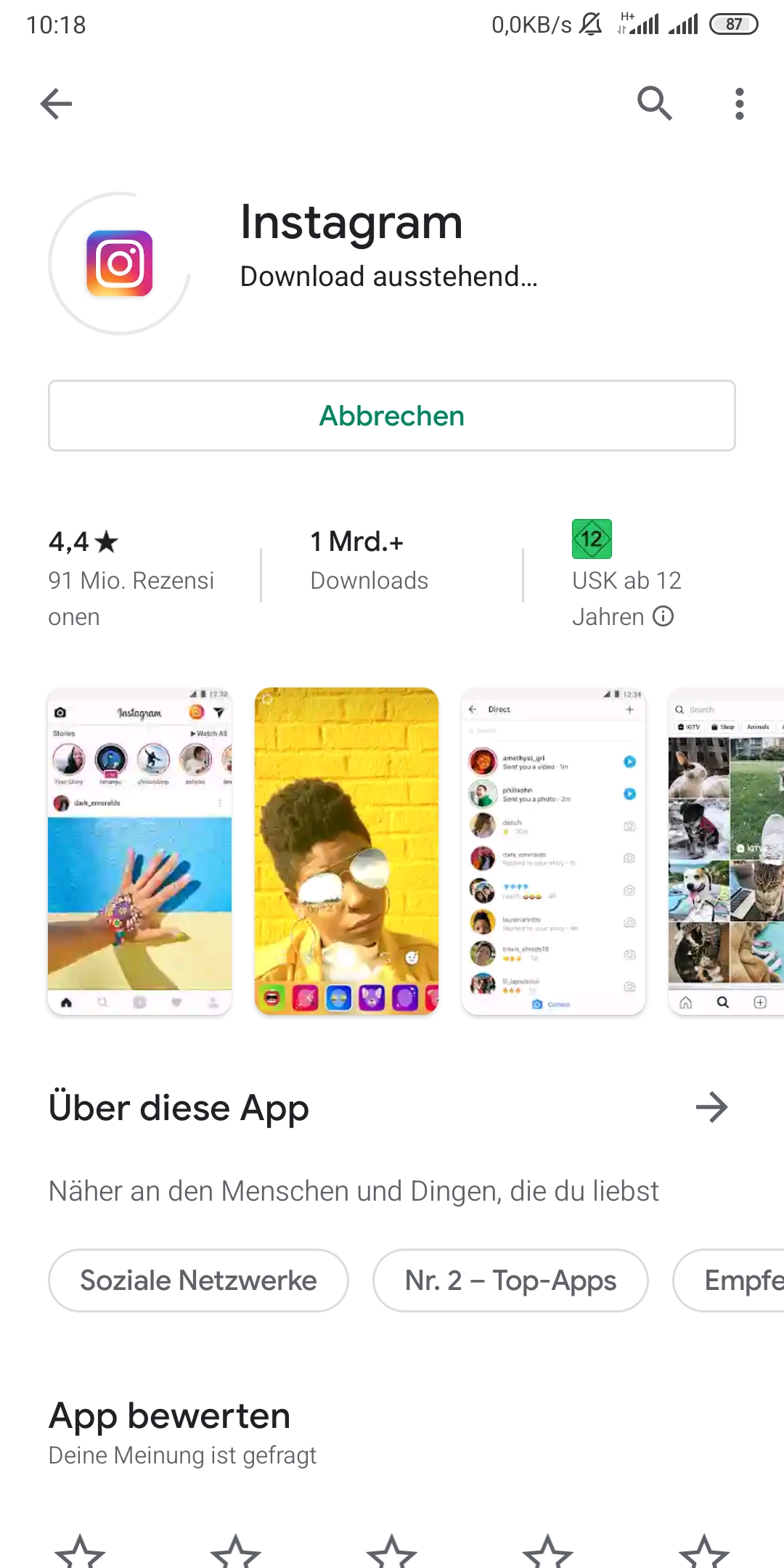View the 91 Mio. Rezensionen rating

132,577
